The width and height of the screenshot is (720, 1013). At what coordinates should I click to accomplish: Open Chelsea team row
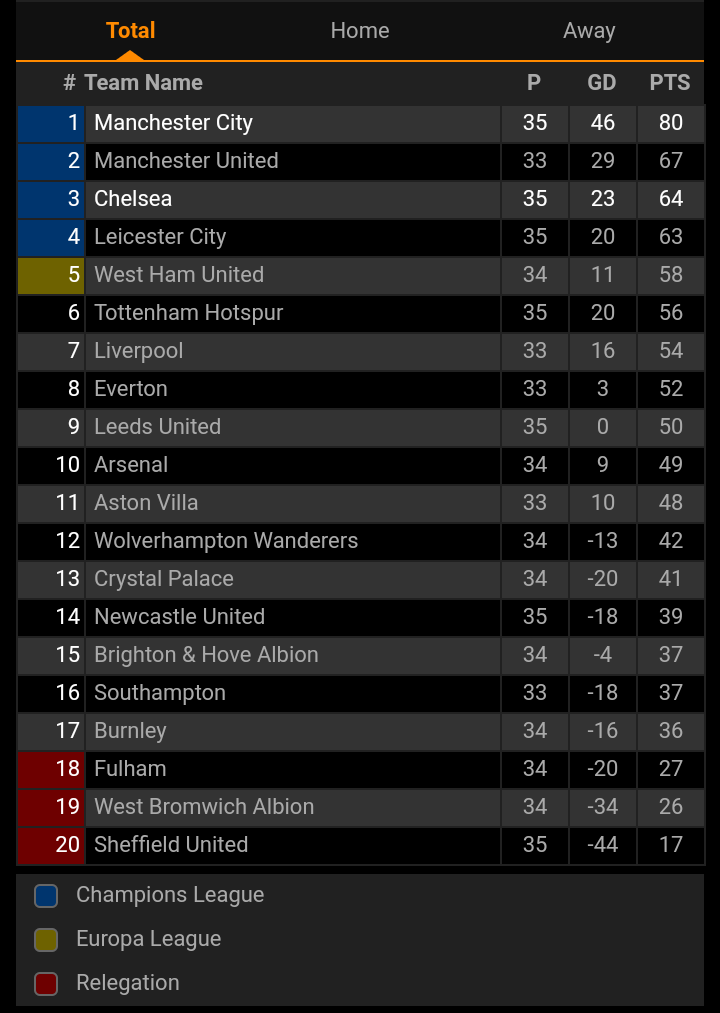(x=133, y=199)
